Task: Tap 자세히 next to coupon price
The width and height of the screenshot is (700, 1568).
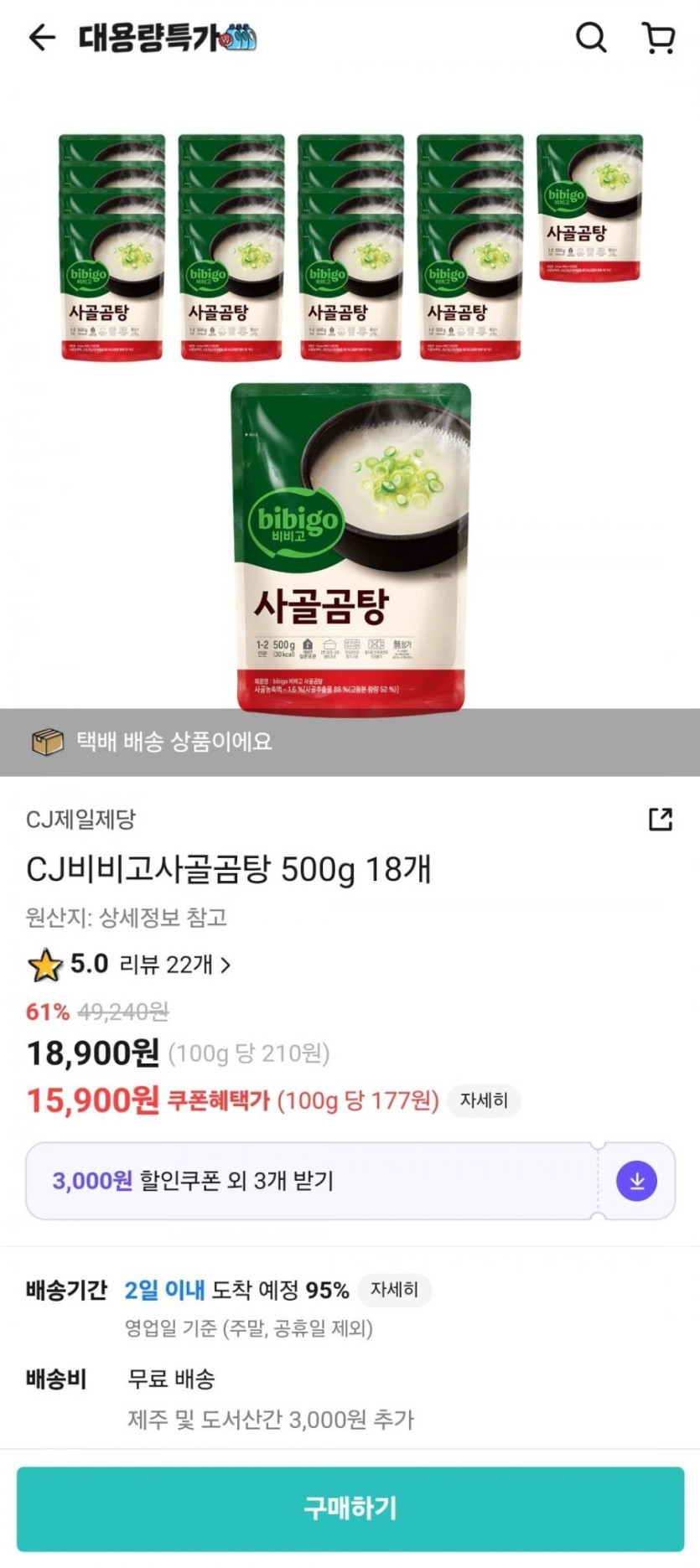Action: tap(484, 1100)
